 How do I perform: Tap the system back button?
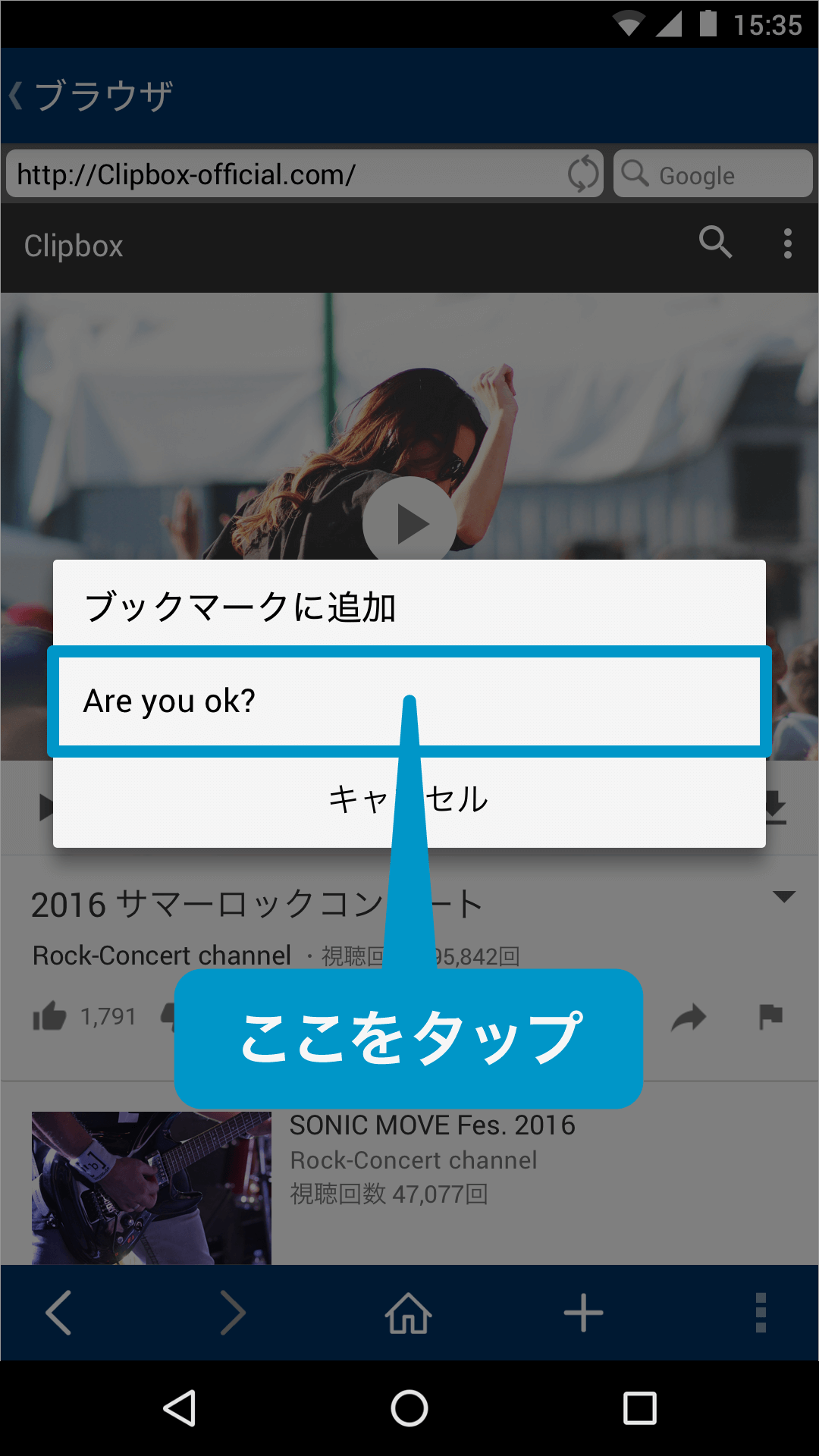point(180,1408)
